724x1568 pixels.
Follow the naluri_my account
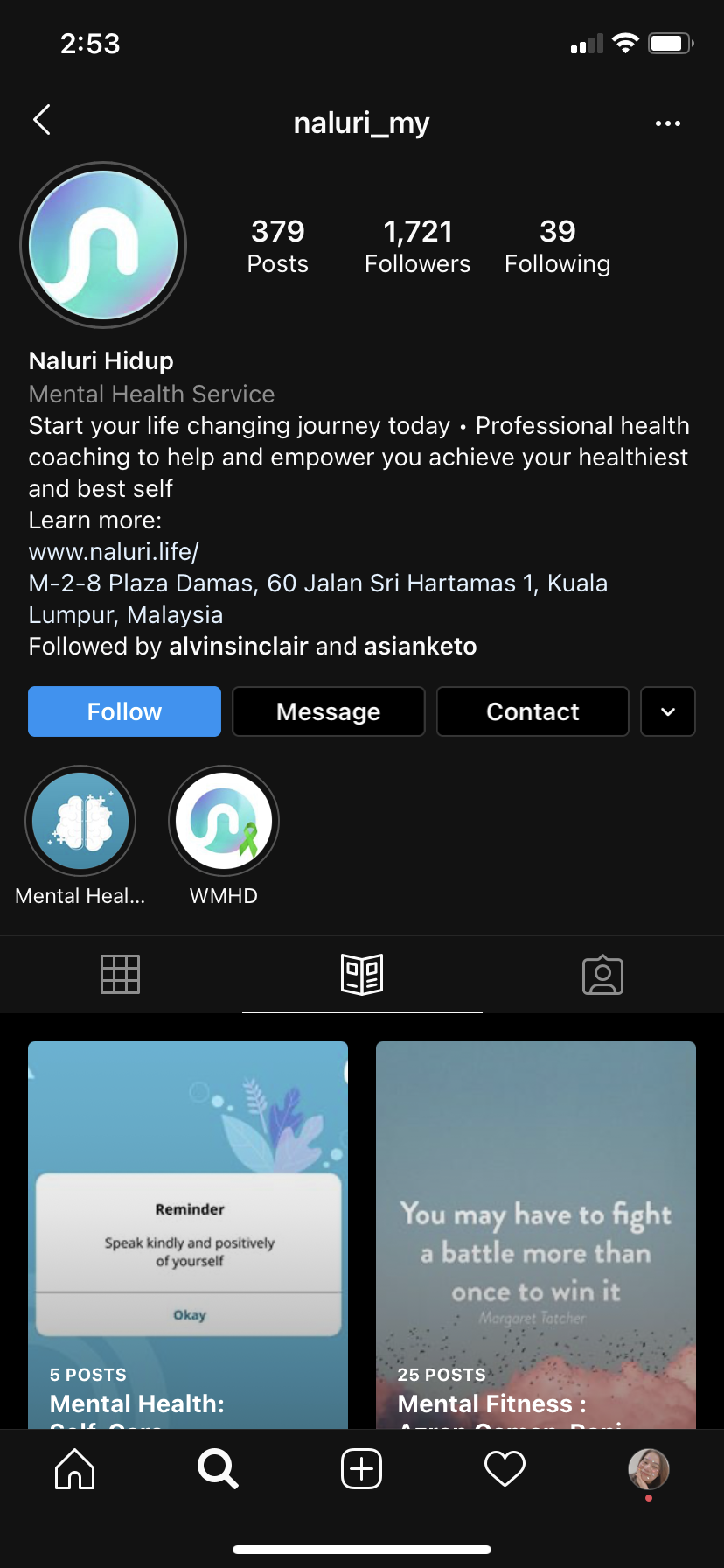124,711
